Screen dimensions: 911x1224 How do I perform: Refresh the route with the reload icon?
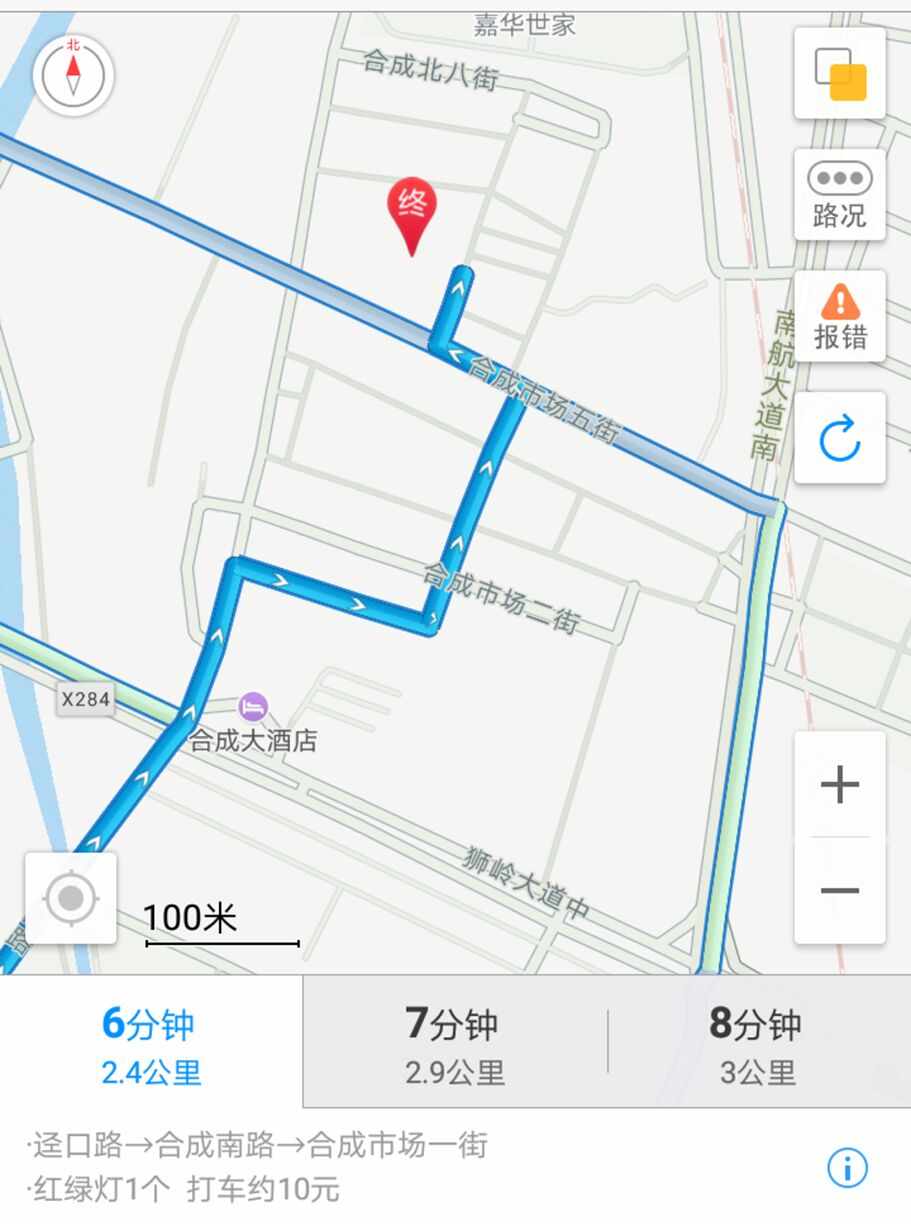839,438
